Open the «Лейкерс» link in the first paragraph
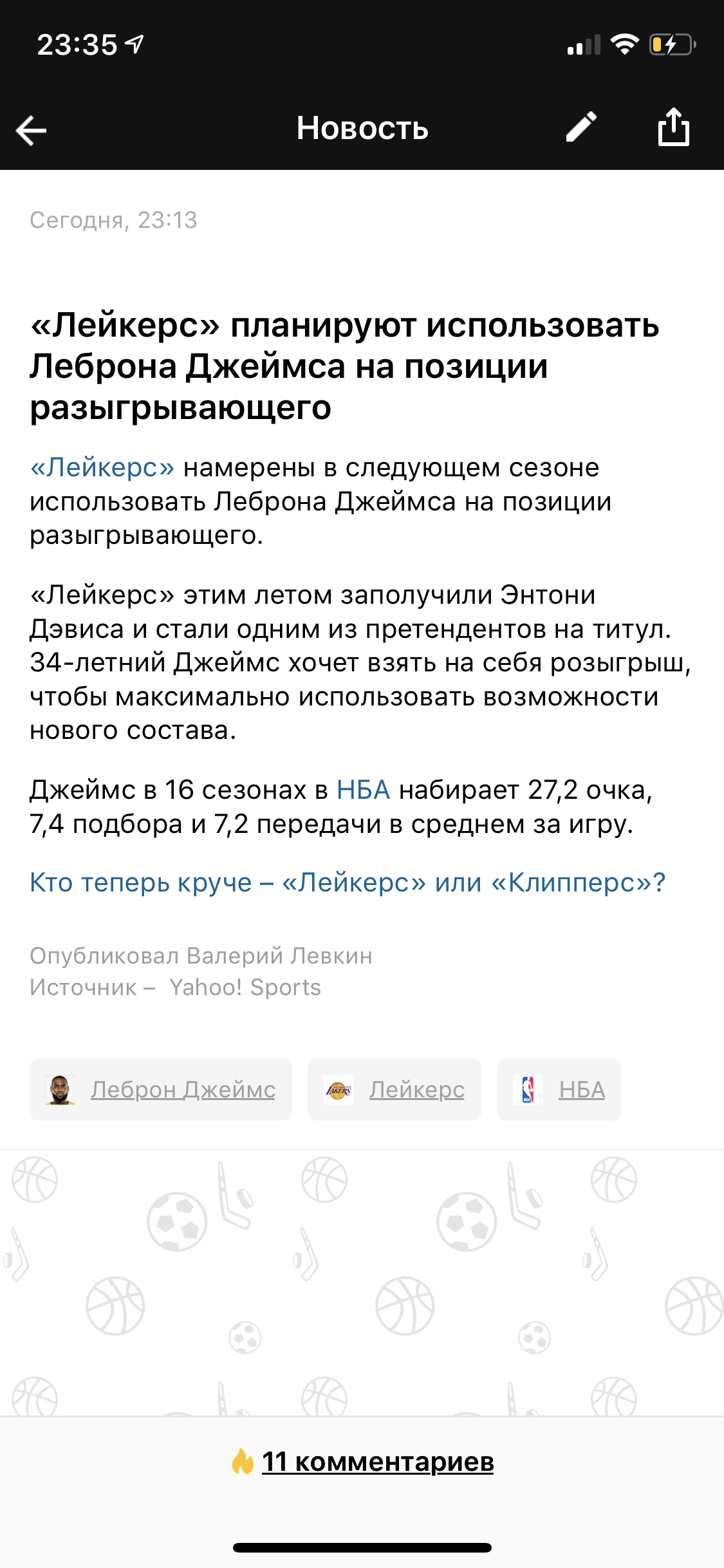Image resolution: width=724 pixels, height=1568 pixels. (x=102, y=467)
